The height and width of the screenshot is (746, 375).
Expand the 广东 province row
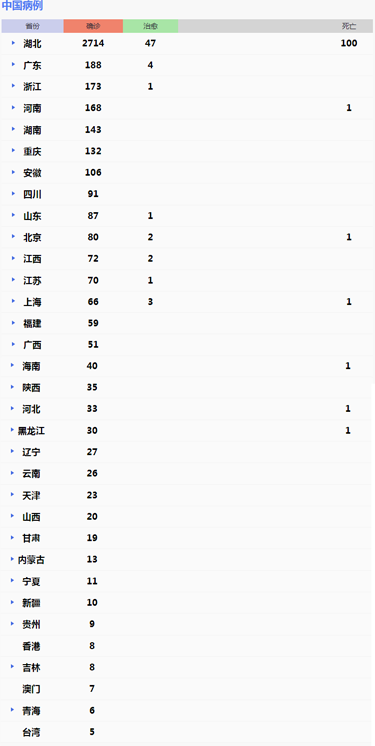point(13,64)
